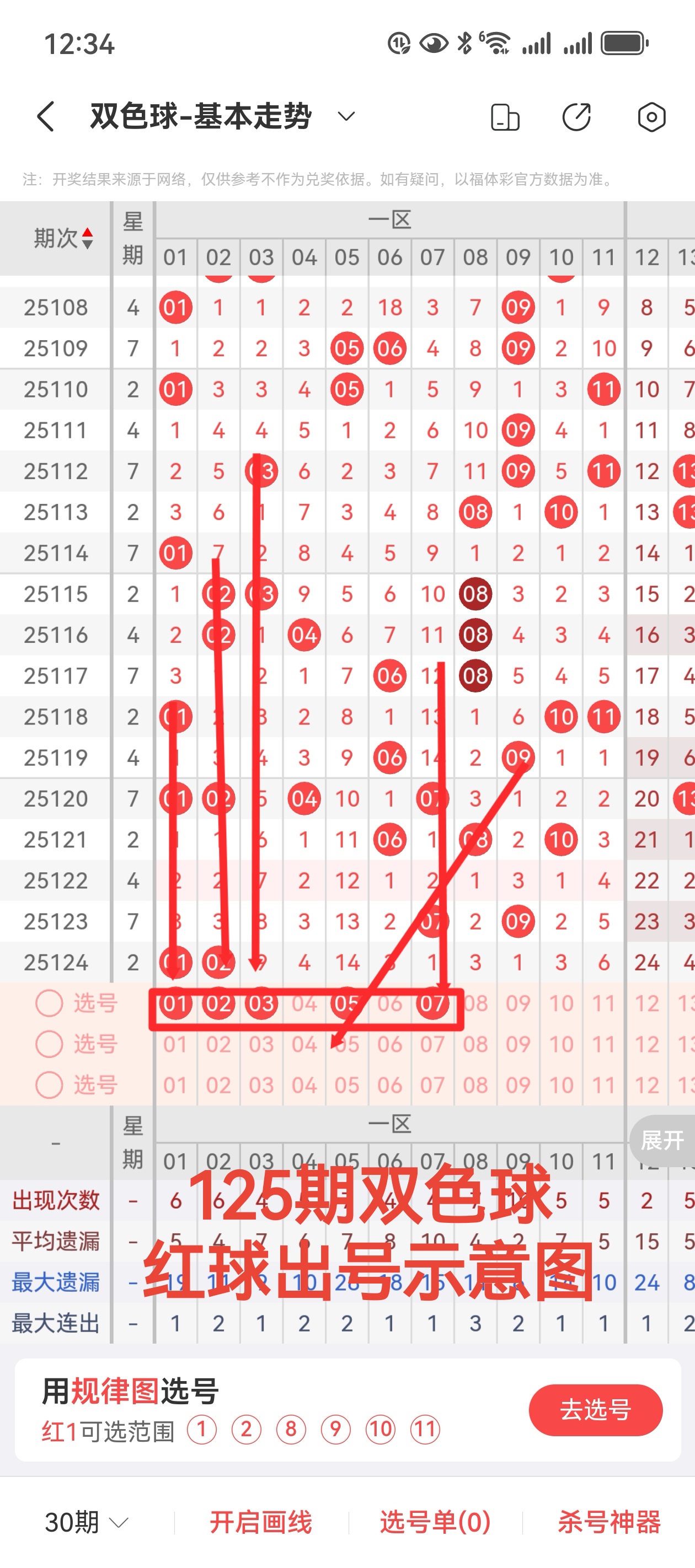Enable line drawing with 开启画线
Image resolution: width=695 pixels, height=1568 pixels.
tap(261, 1522)
